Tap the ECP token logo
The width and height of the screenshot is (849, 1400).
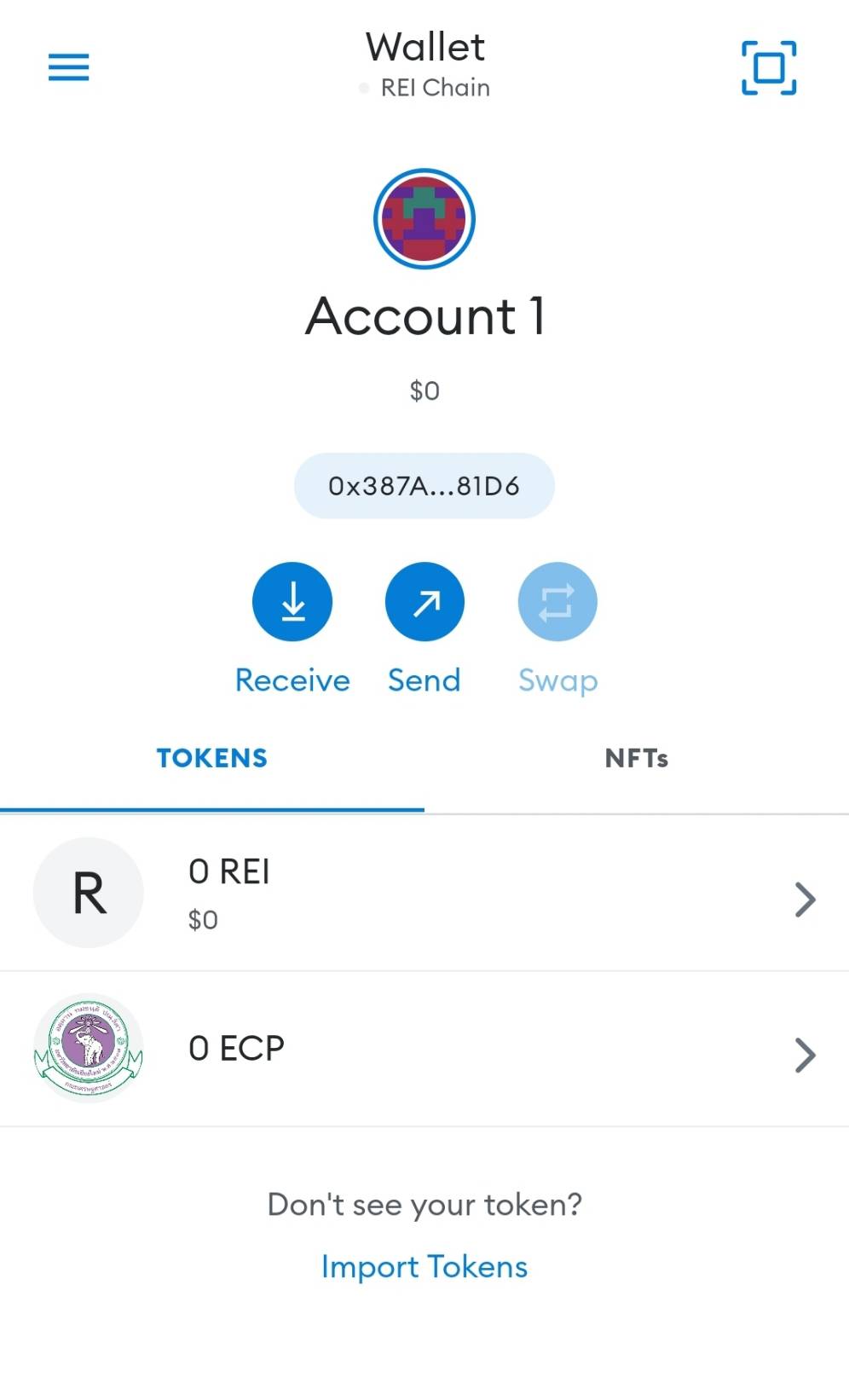pyautogui.click(x=88, y=1048)
